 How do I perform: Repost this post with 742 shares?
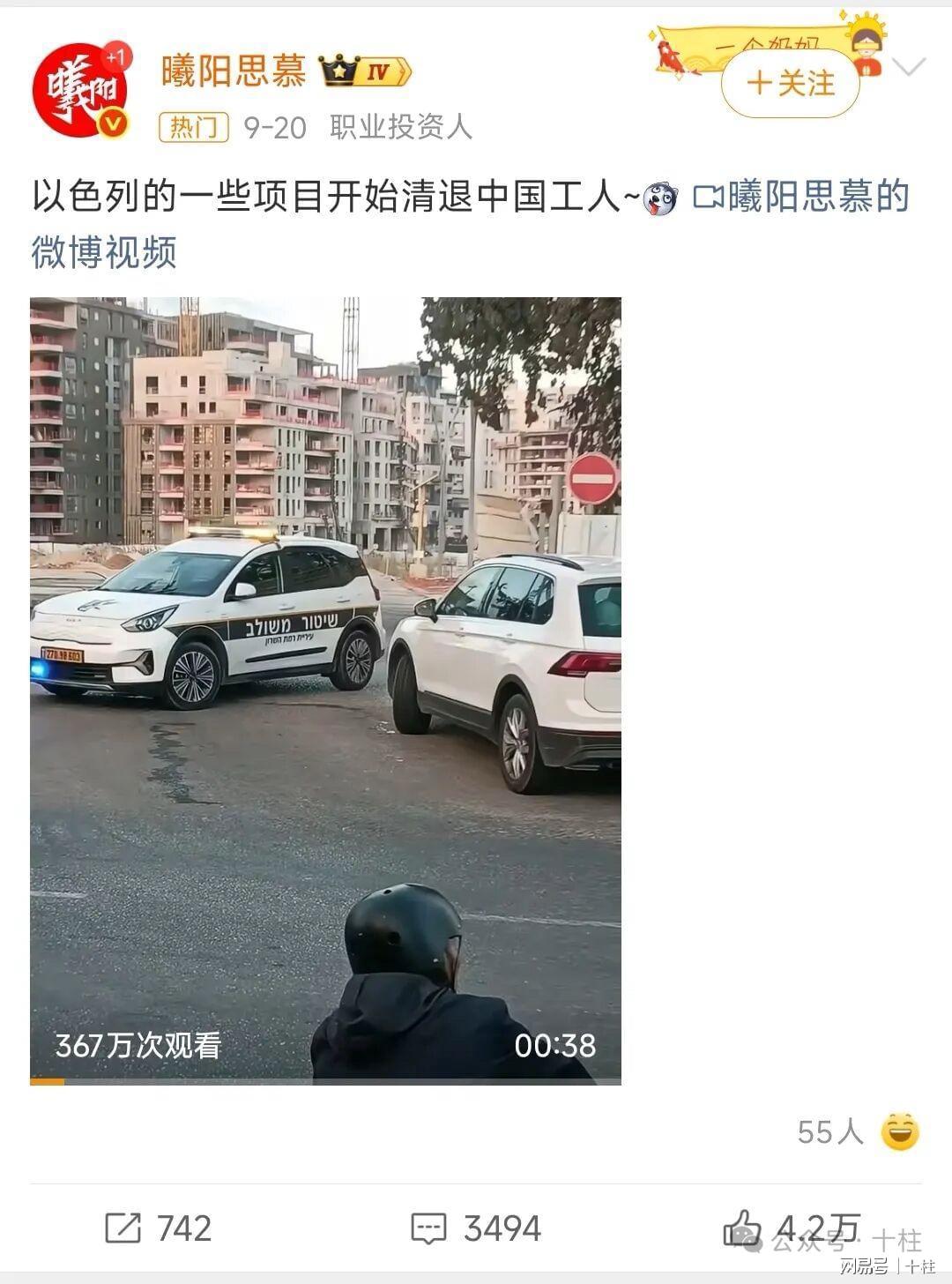(x=159, y=1228)
